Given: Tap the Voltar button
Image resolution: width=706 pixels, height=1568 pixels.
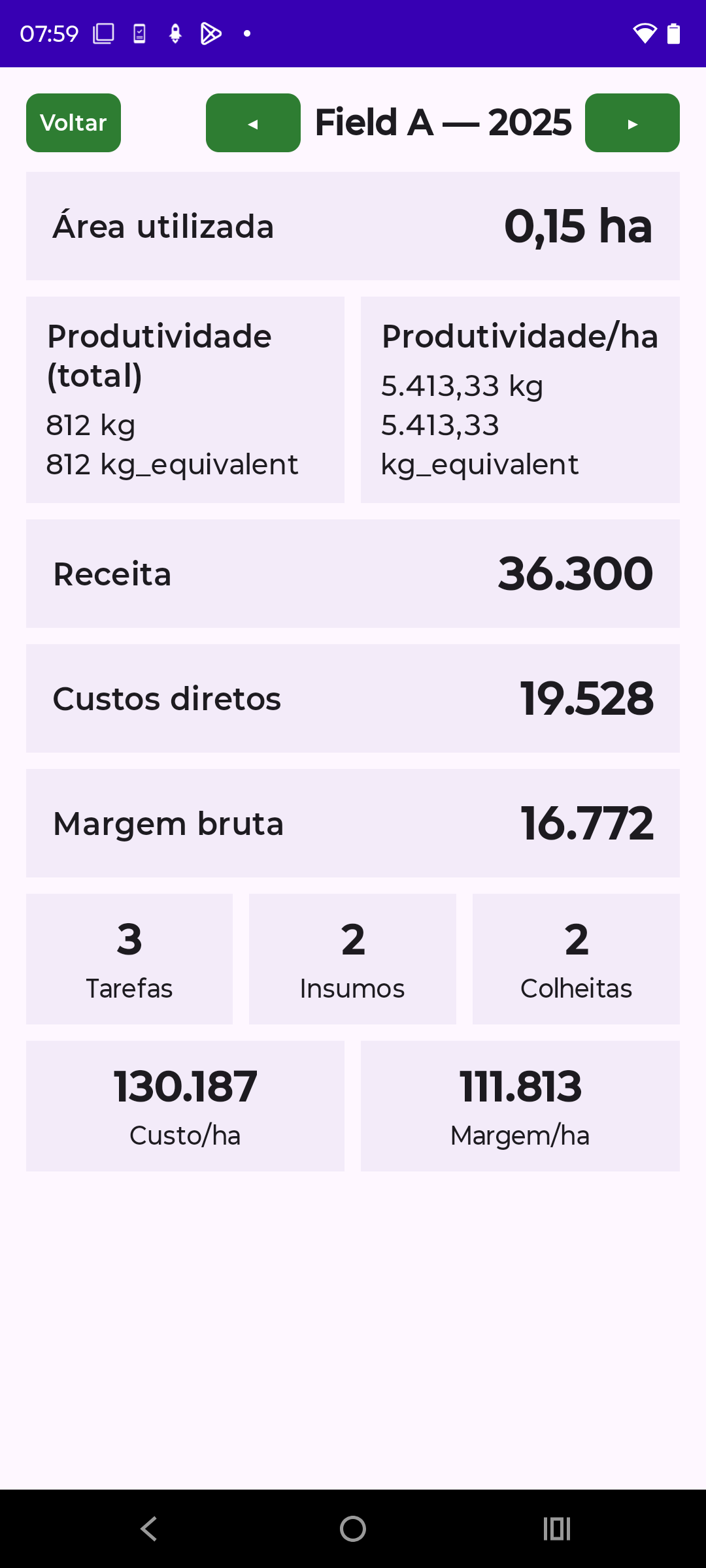Looking at the screenshot, I should click(x=73, y=123).
